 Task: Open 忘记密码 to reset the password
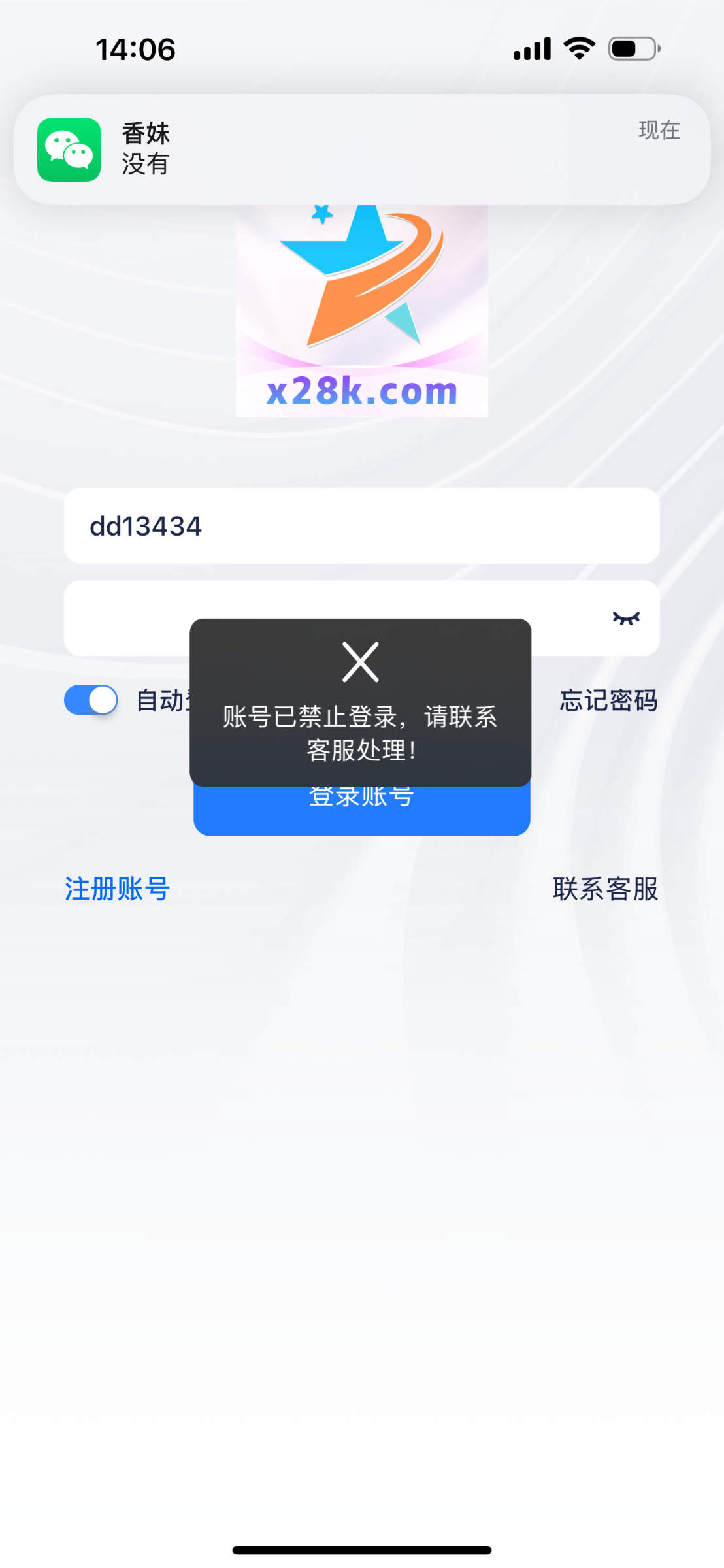click(608, 700)
